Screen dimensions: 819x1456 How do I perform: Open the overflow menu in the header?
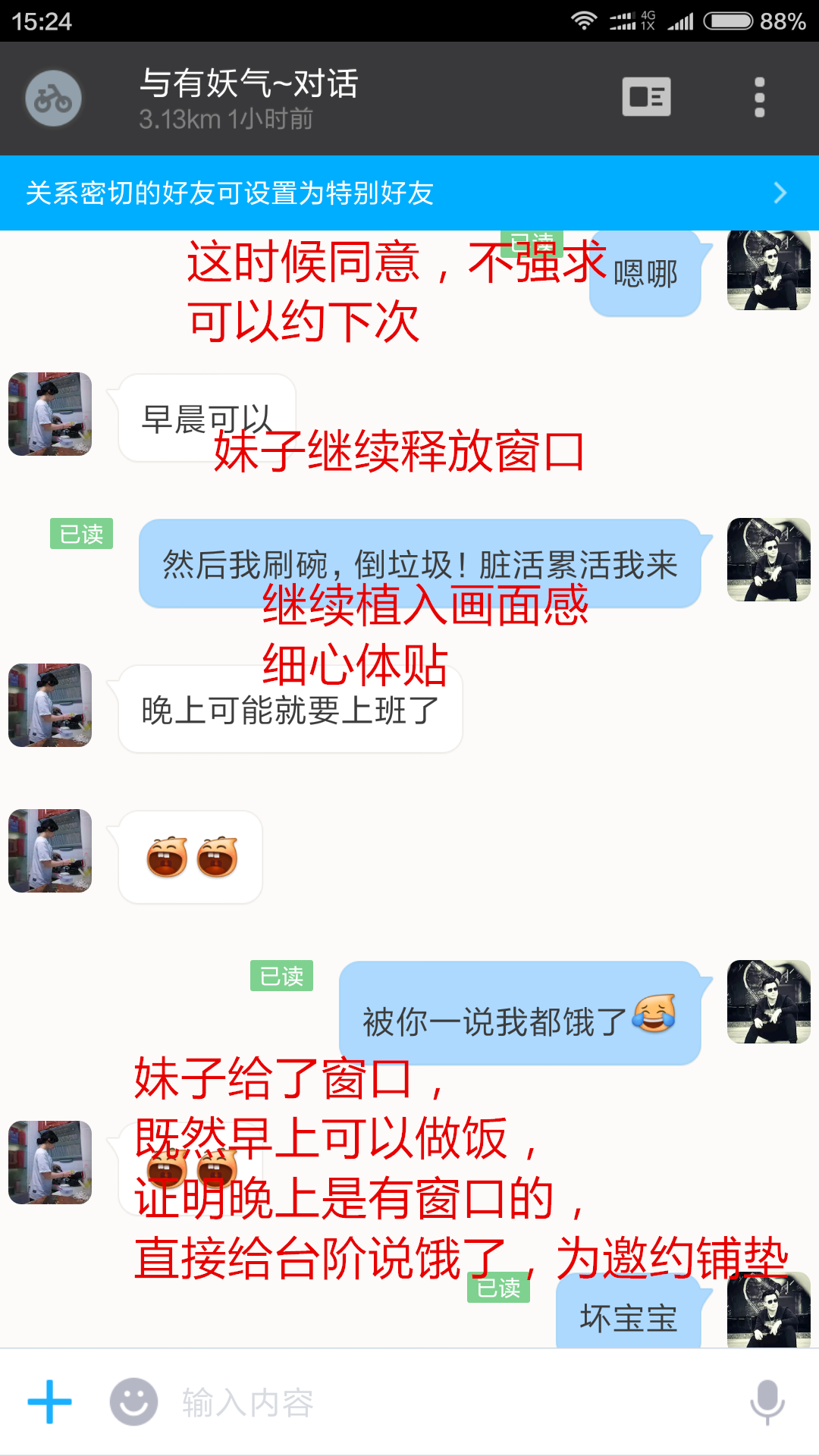759,98
